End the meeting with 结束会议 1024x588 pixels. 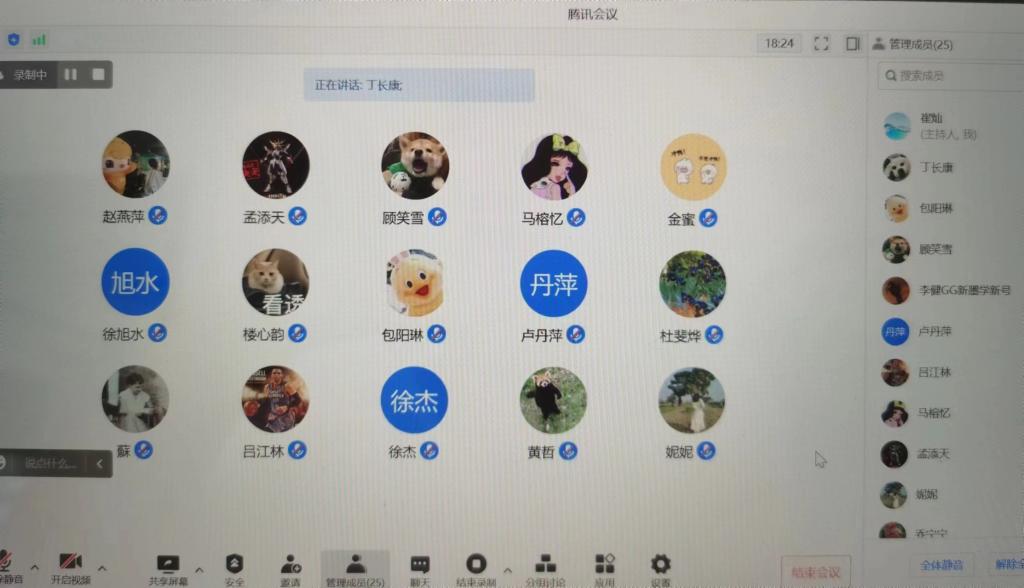tap(815, 572)
